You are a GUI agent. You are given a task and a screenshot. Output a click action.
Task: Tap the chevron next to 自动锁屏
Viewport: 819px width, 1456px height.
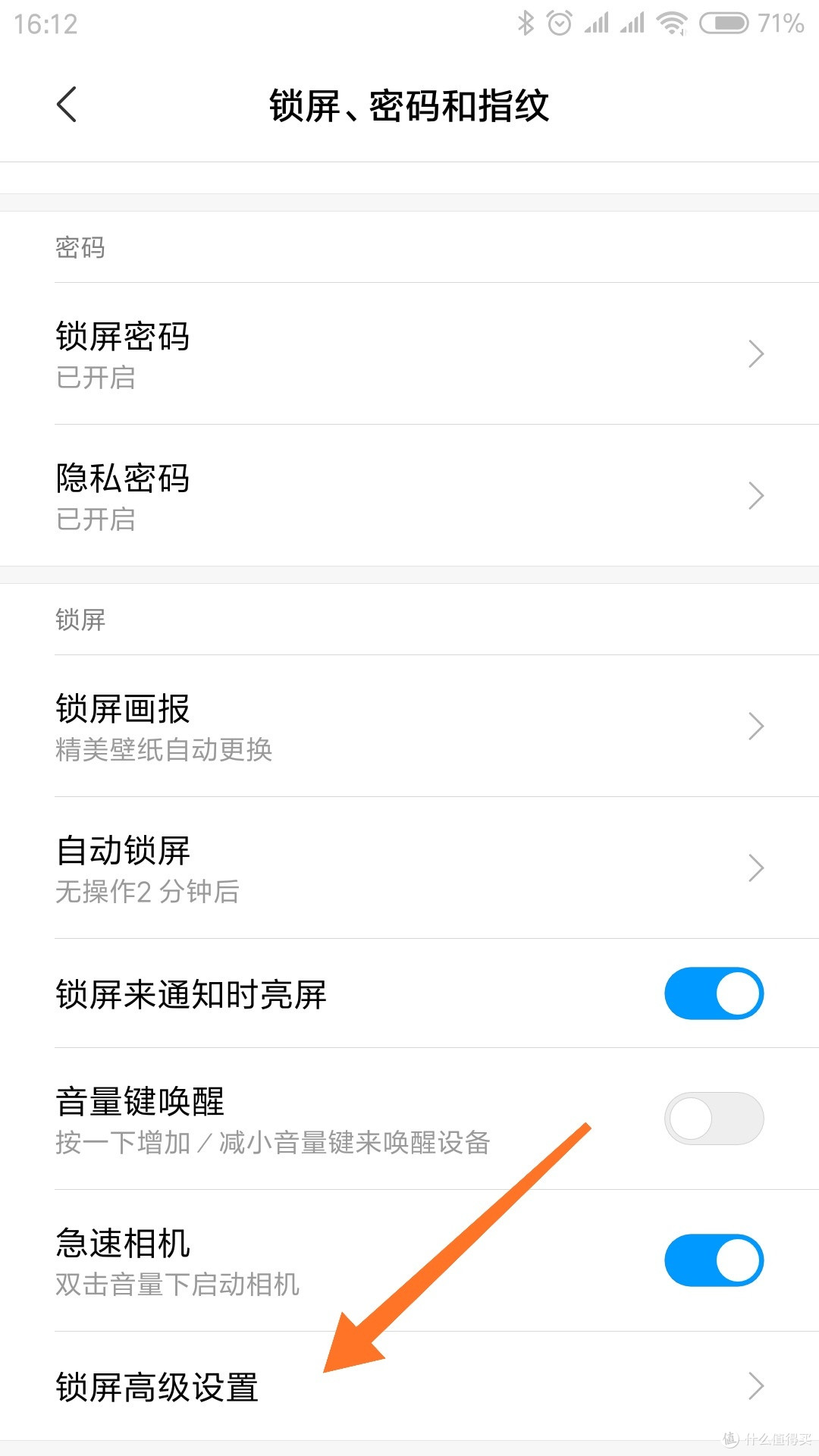[755, 868]
